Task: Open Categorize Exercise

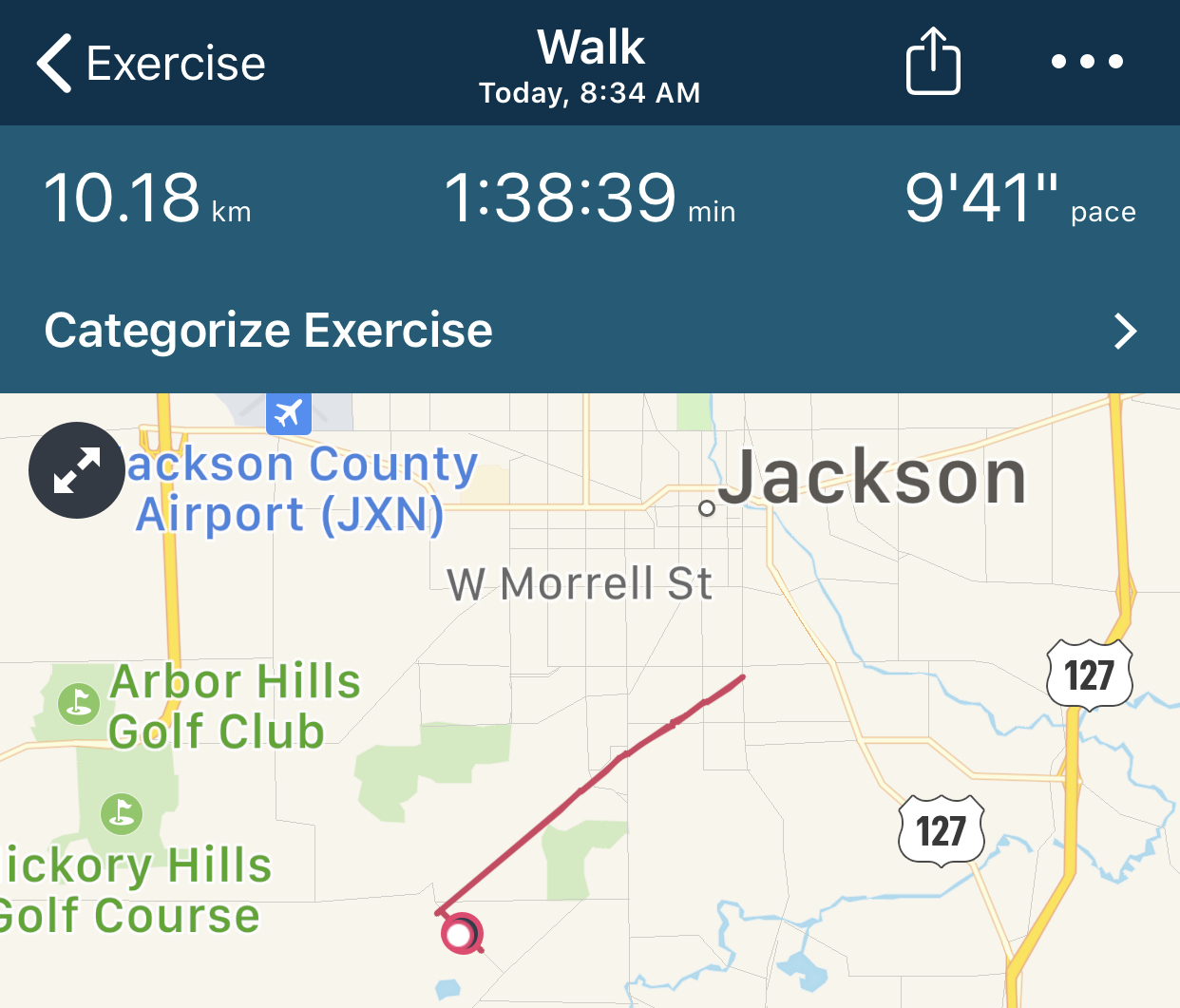Action: click(589, 331)
